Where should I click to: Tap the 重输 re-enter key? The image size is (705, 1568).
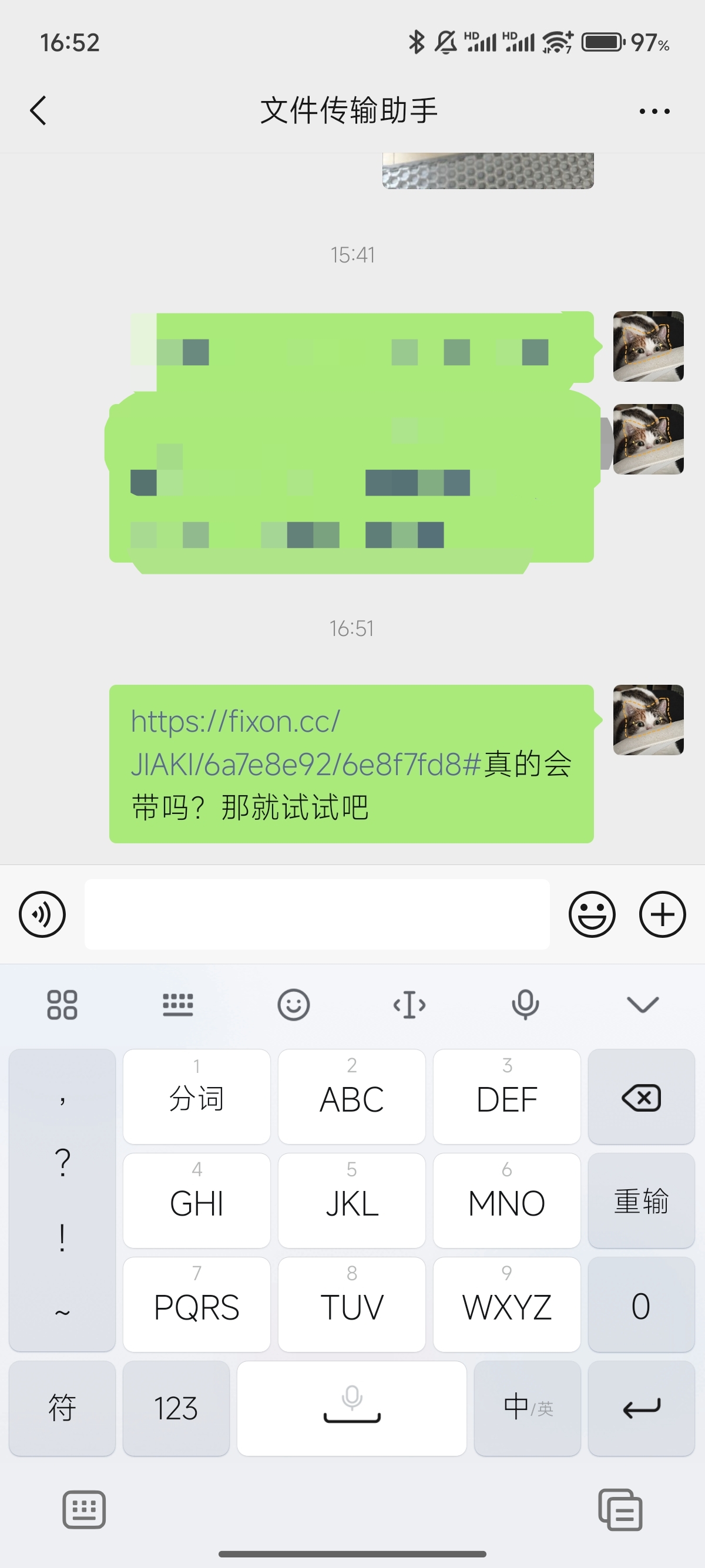640,1201
